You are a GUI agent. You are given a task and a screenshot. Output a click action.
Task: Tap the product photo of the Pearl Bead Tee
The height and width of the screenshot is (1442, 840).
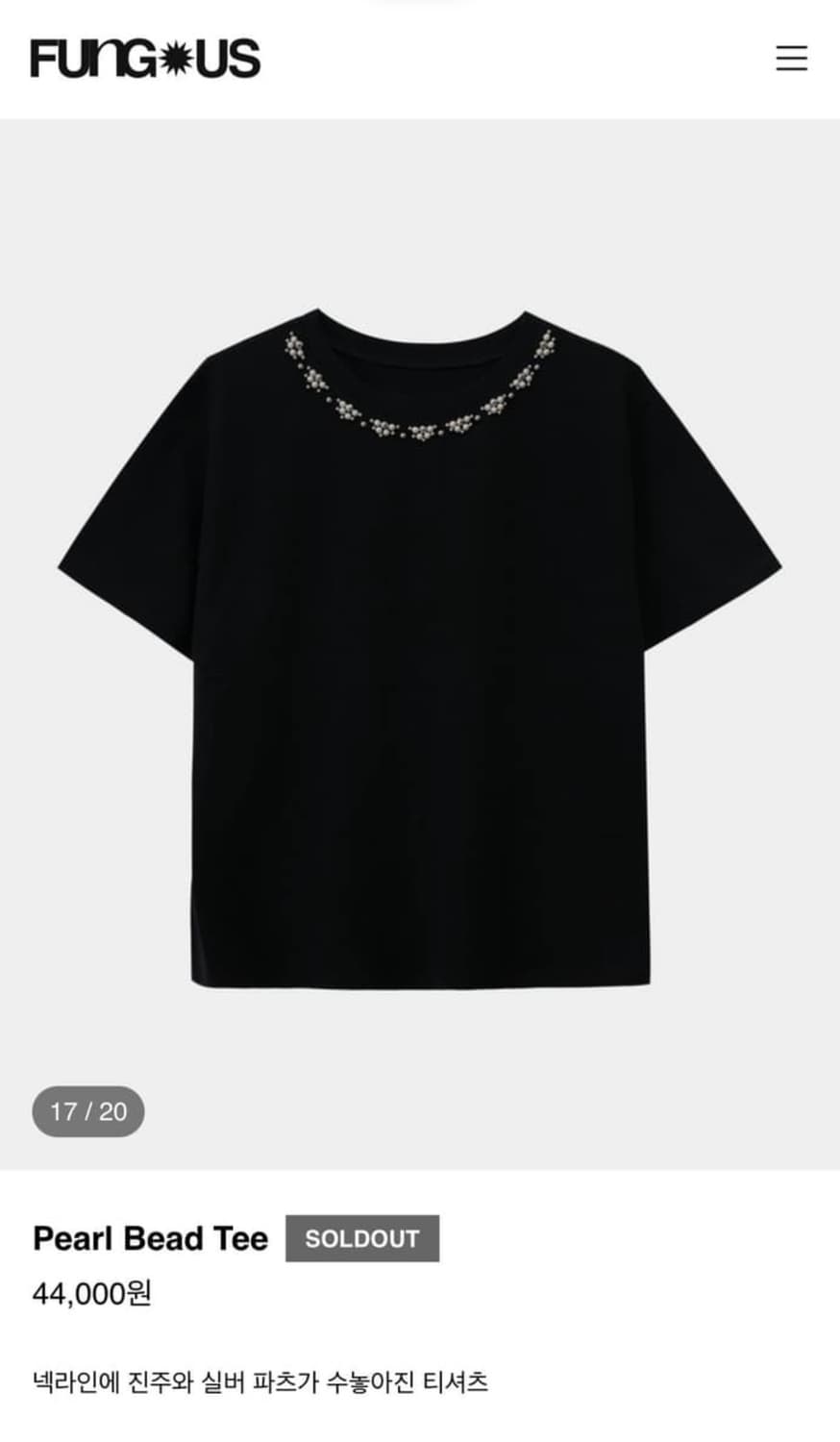click(420, 644)
